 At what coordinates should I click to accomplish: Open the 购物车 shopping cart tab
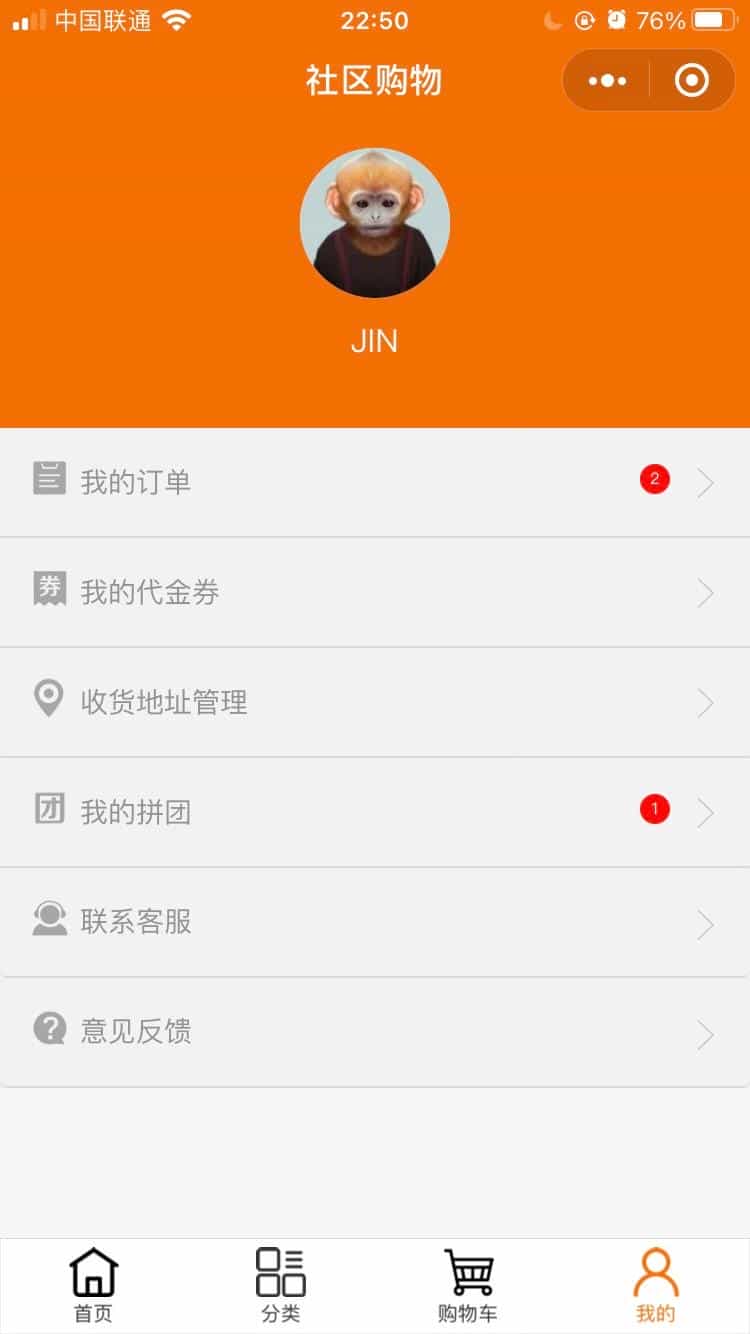pos(468,1286)
